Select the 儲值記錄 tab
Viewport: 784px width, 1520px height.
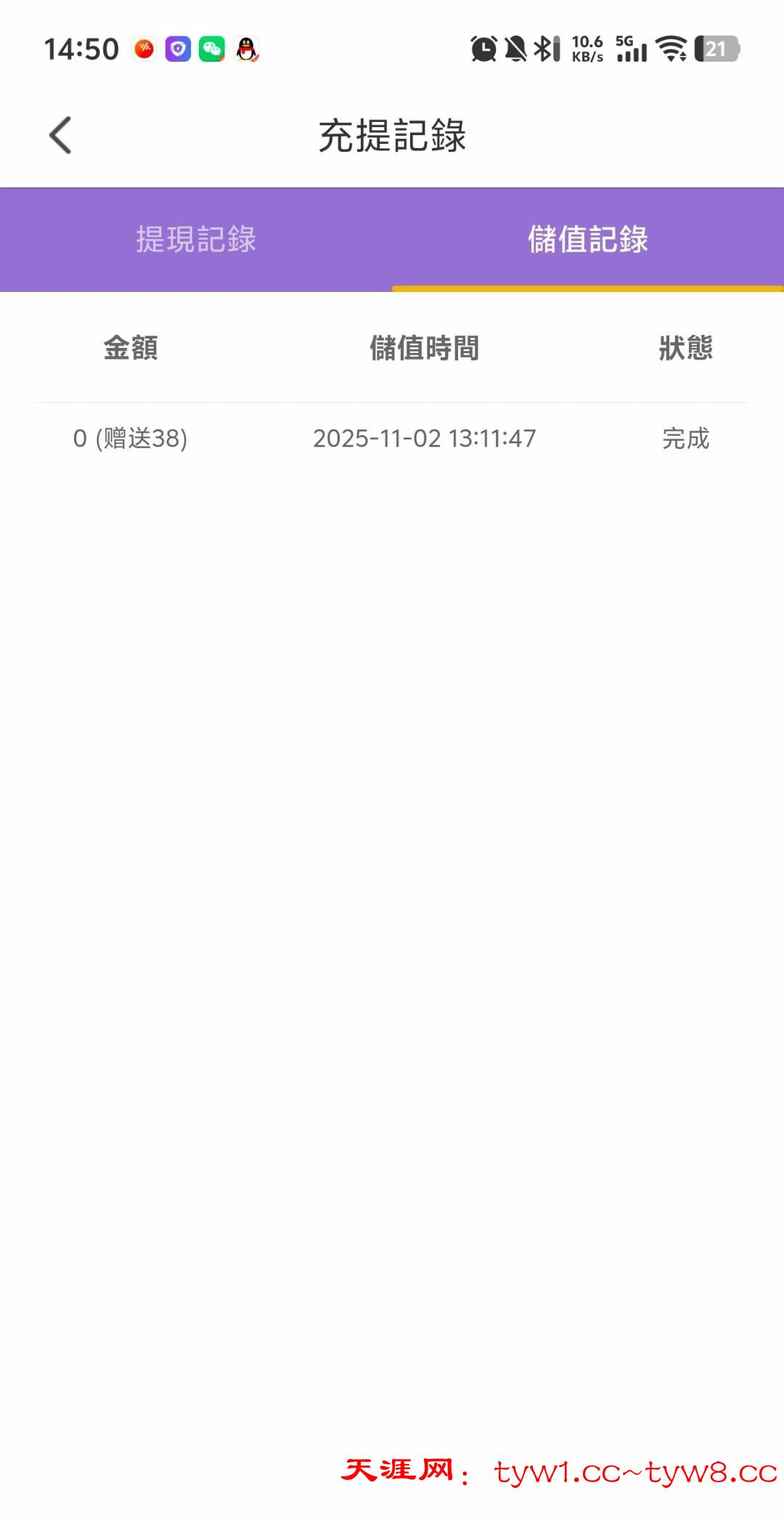(x=587, y=240)
